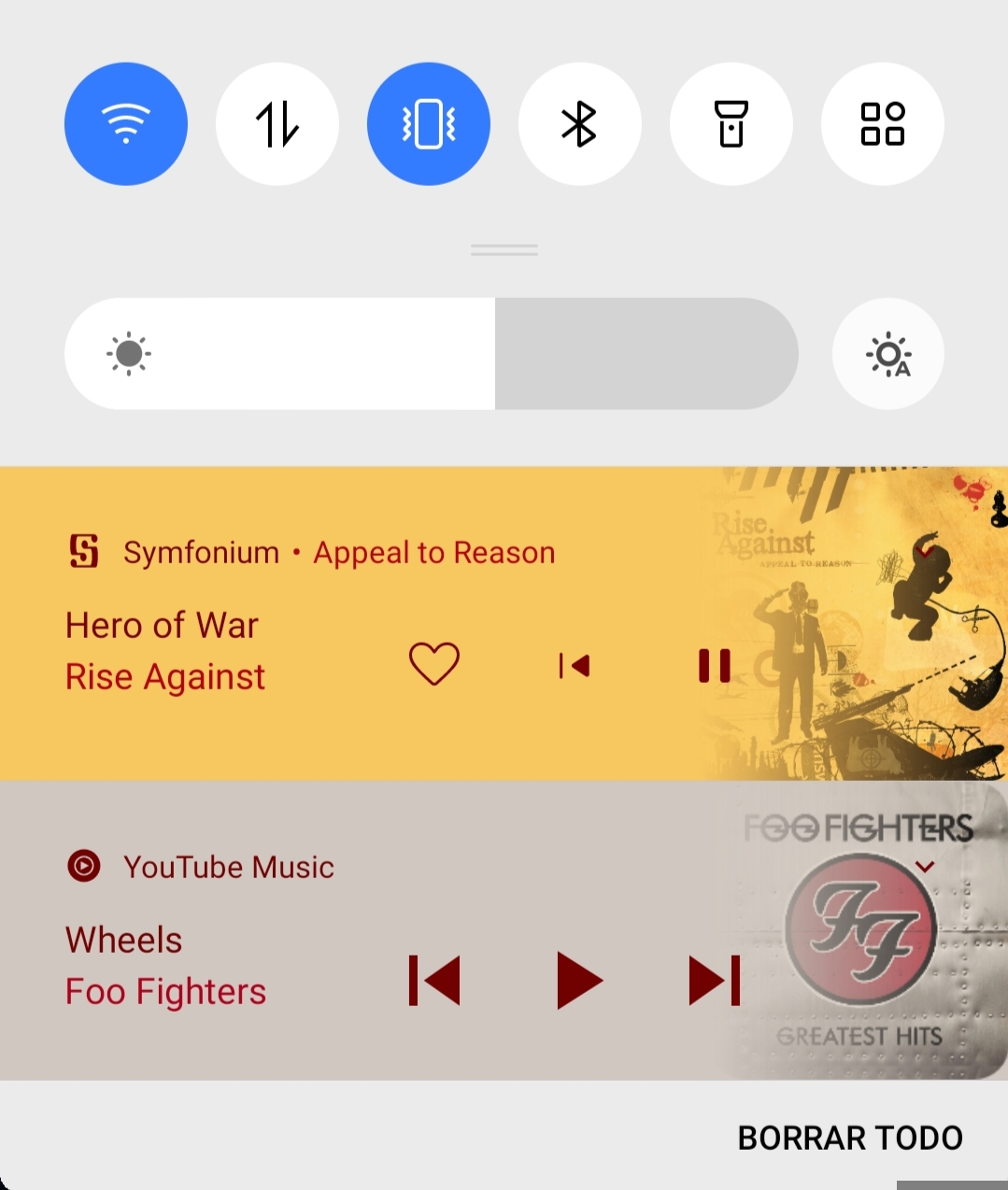1008x1190 pixels.
Task: Like Hero of War in Symfonium
Action: coord(434,665)
